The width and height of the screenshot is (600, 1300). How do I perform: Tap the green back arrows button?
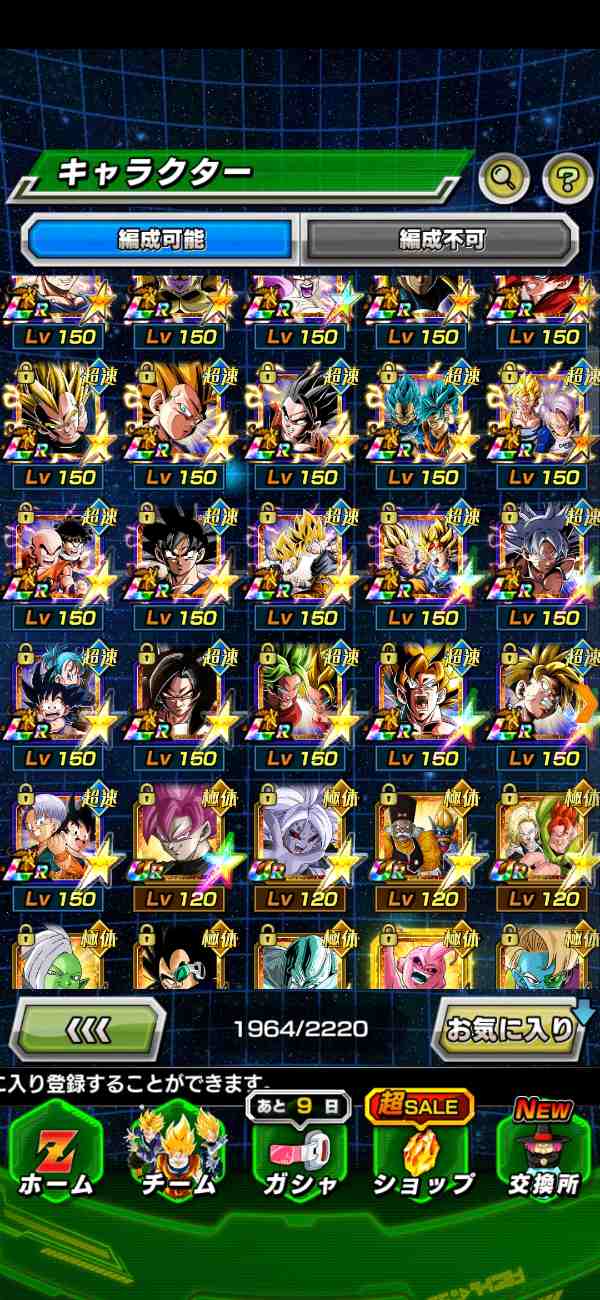coord(88,1028)
